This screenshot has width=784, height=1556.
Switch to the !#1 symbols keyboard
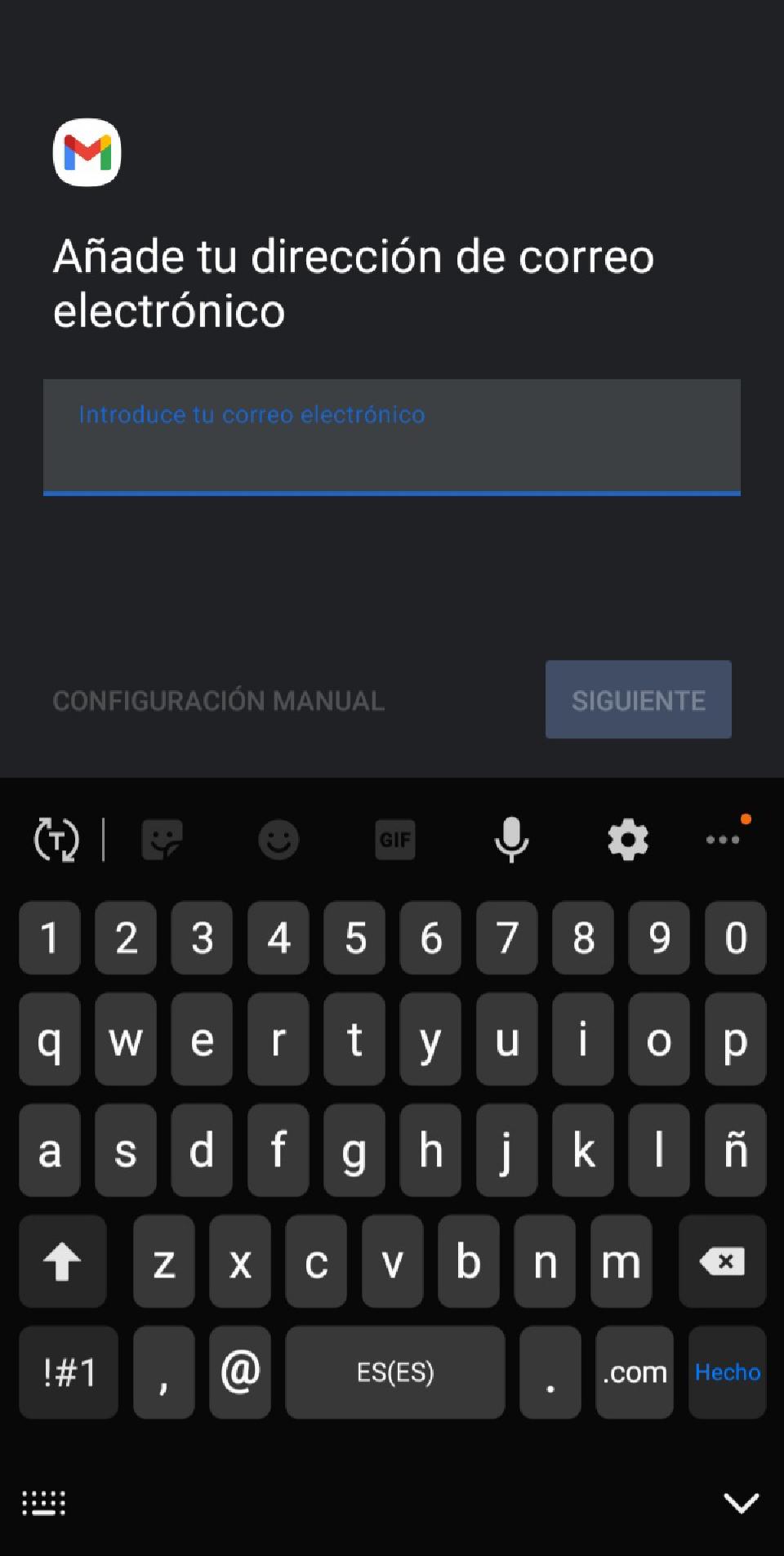click(x=69, y=1372)
